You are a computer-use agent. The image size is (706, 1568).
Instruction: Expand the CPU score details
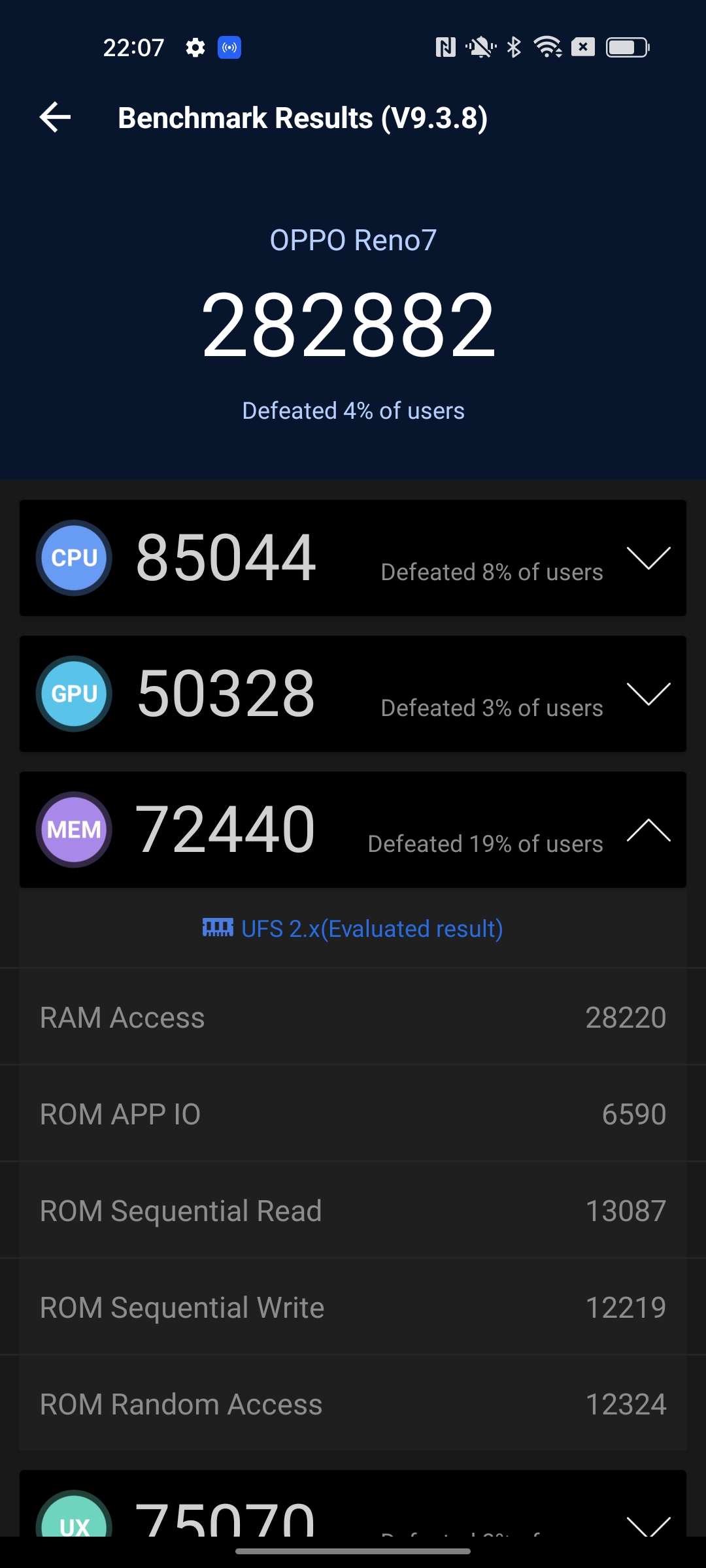tap(648, 558)
